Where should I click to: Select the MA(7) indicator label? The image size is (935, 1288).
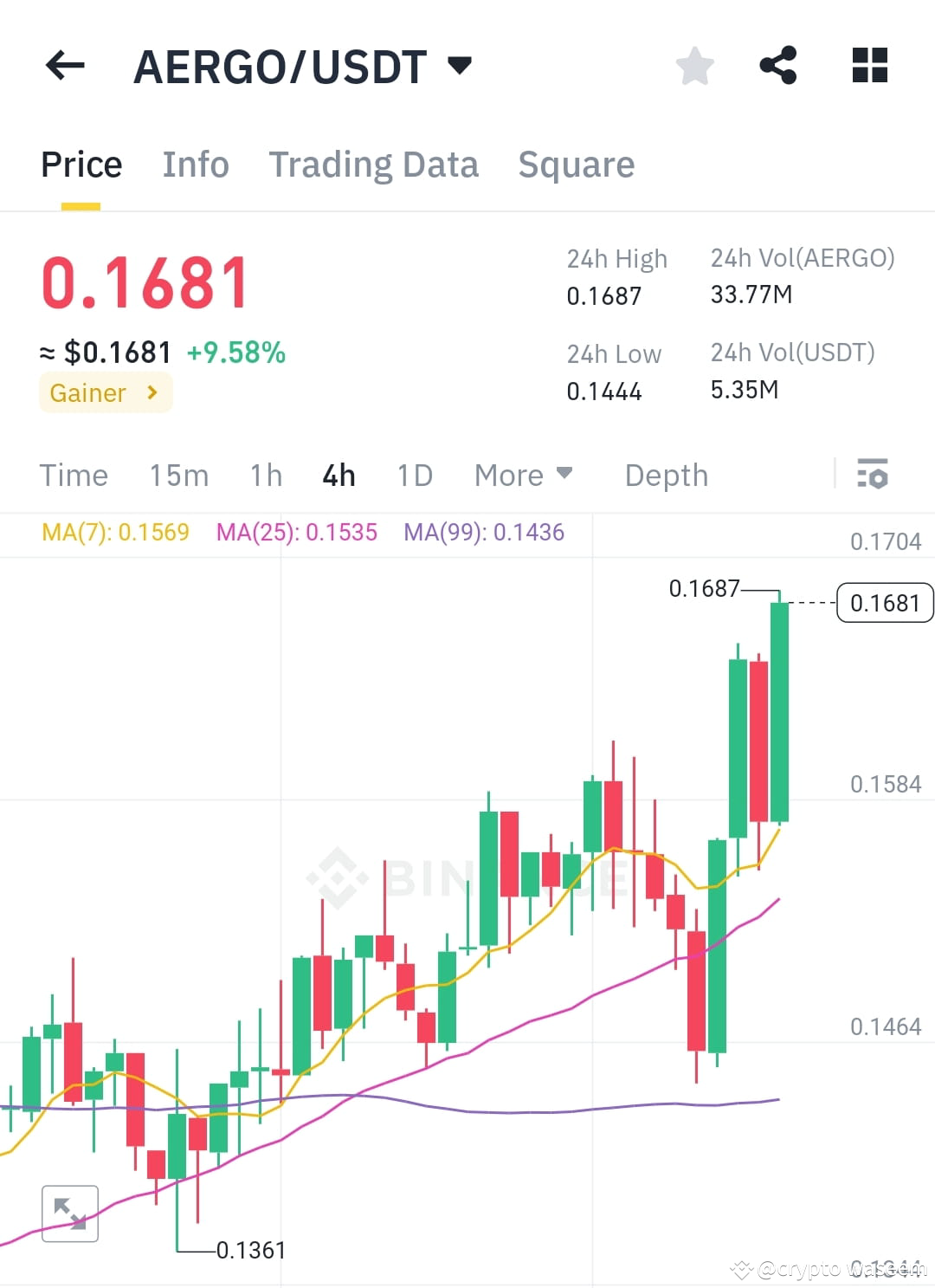(115, 532)
